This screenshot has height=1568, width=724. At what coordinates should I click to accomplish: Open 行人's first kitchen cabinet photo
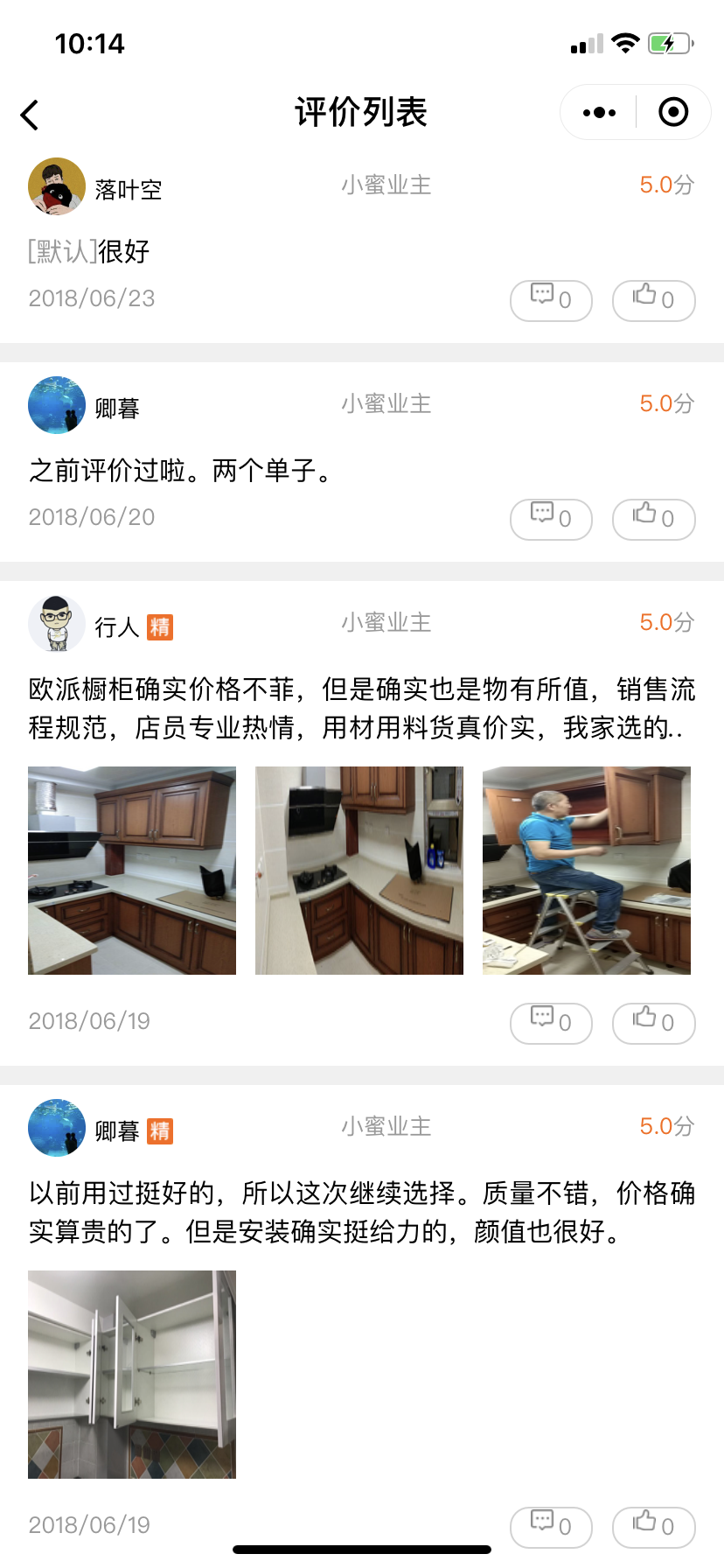(x=132, y=871)
